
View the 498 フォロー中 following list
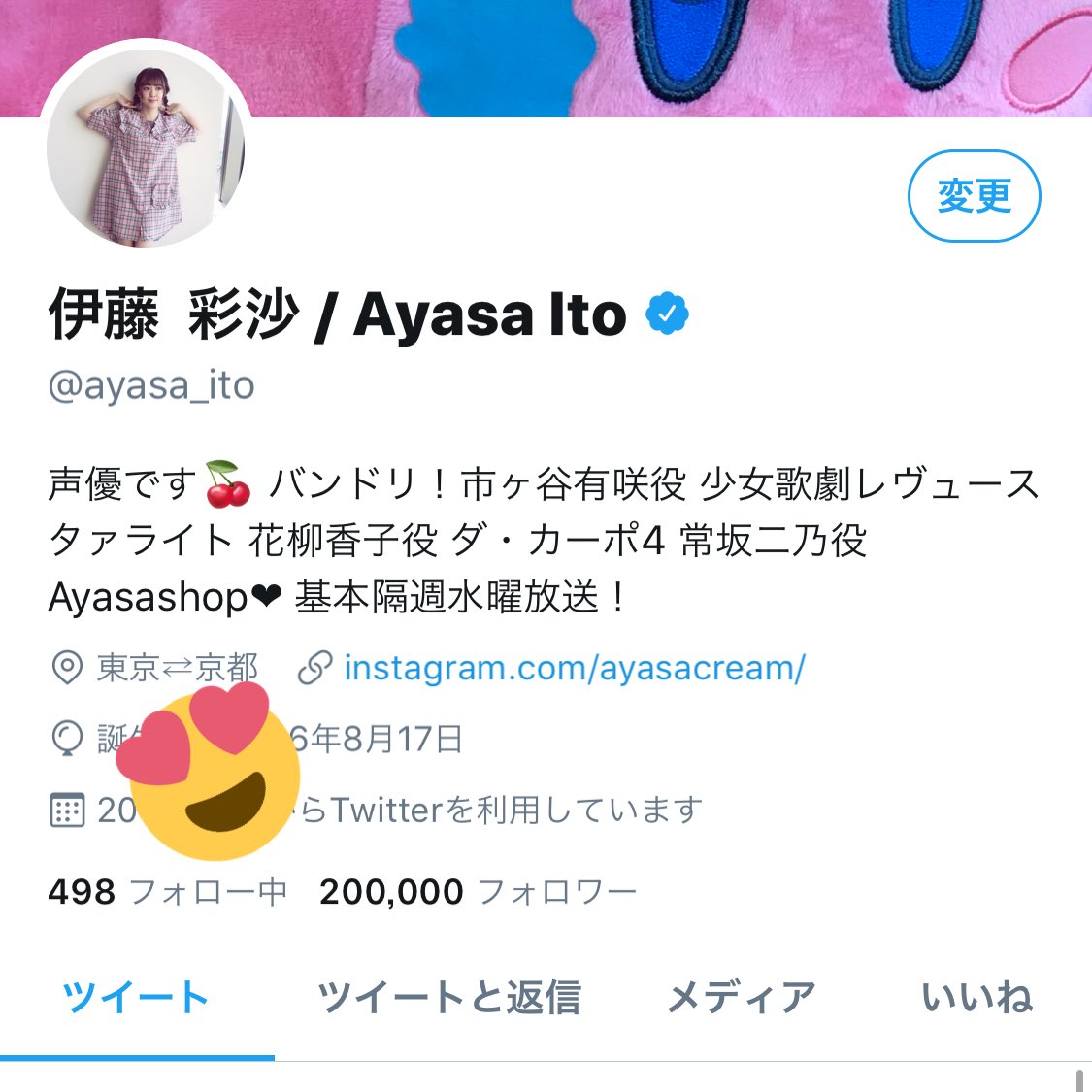point(167,891)
